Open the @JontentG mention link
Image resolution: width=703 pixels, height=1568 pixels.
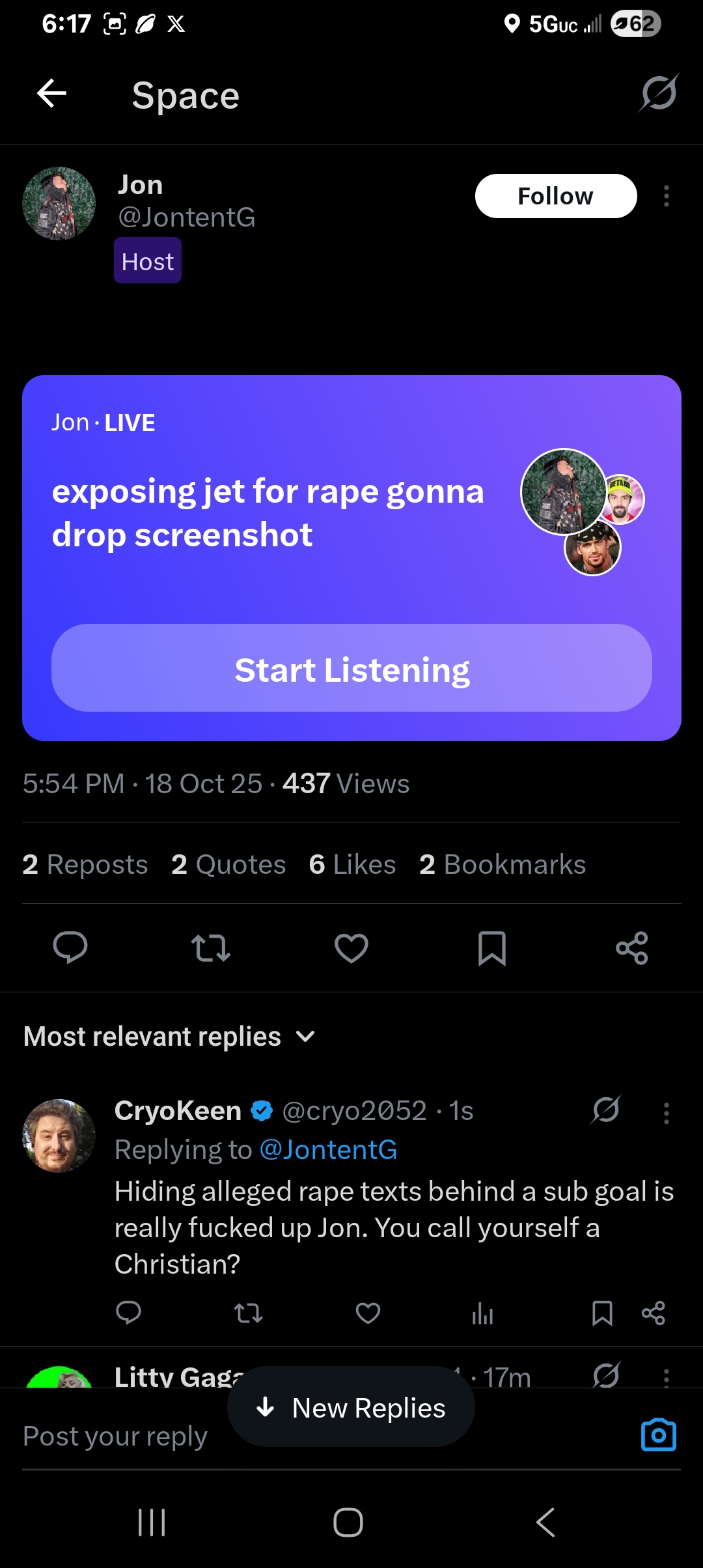[328, 1150]
